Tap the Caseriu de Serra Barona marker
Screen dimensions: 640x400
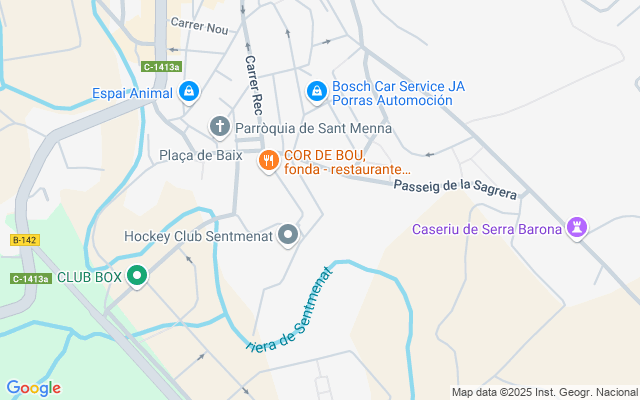577,229
